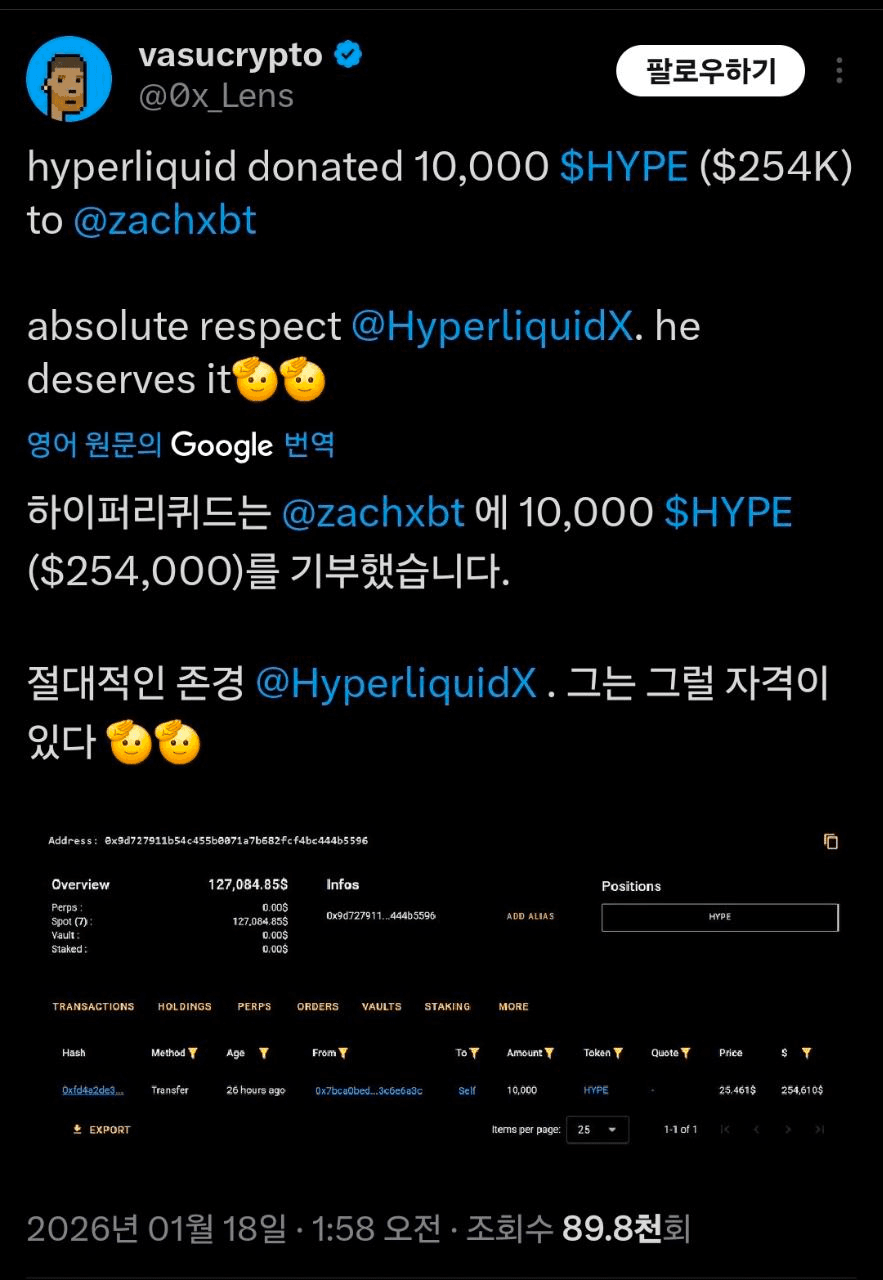Enlarge the attached wallet screenshot image
The width and height of the screenshot is (883, 1280).
click(441, 985)
